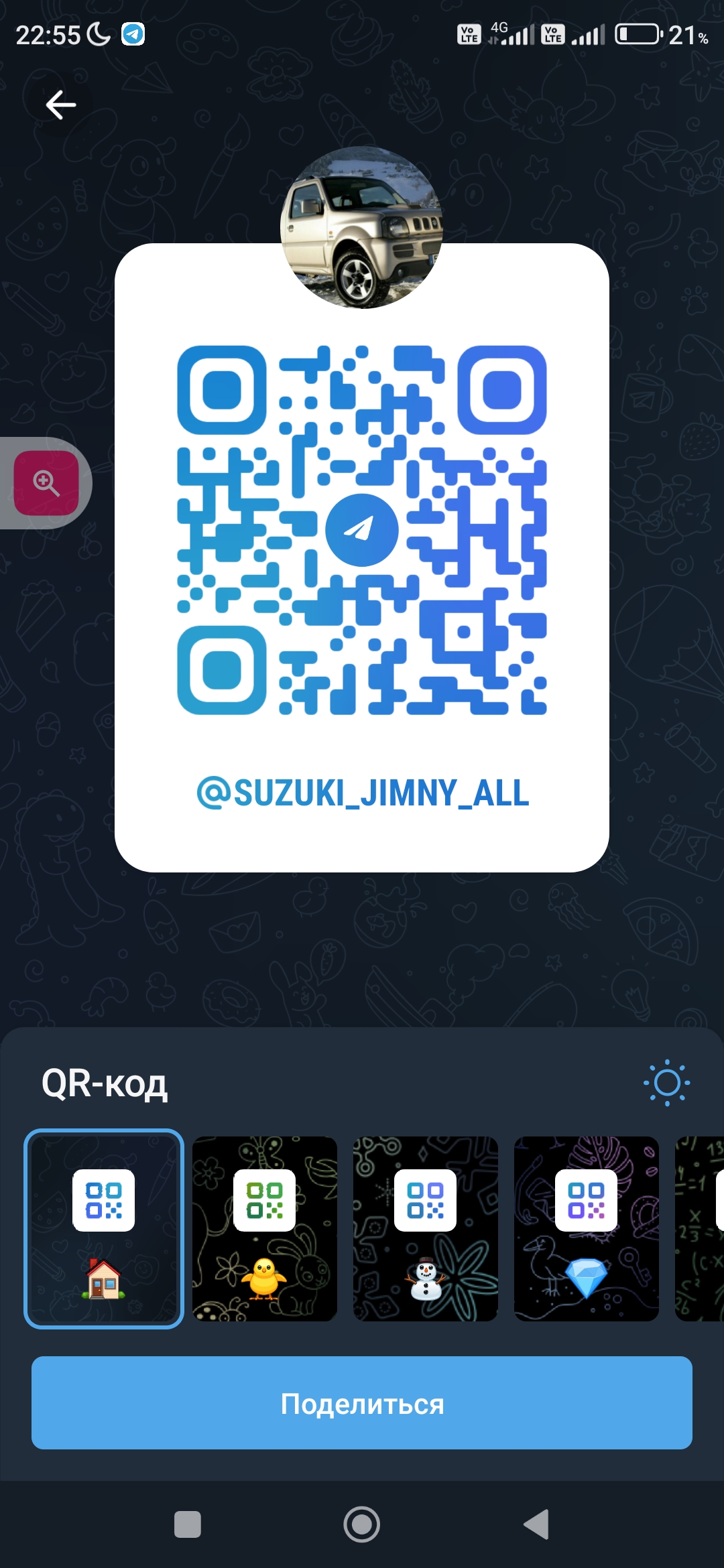Go back using the top-left arrow
724x1568 pixels.
(60, 105)
